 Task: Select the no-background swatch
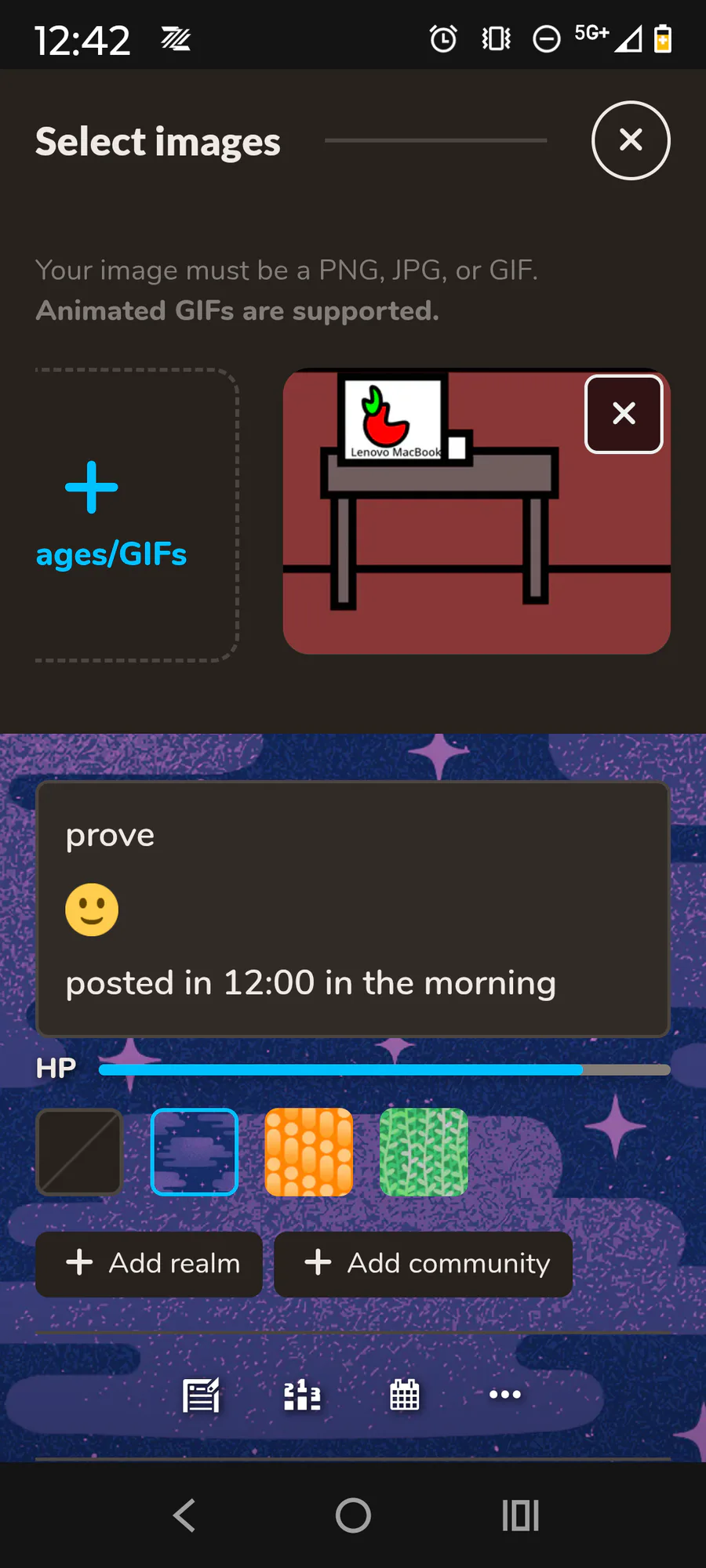coord(79,1152)
